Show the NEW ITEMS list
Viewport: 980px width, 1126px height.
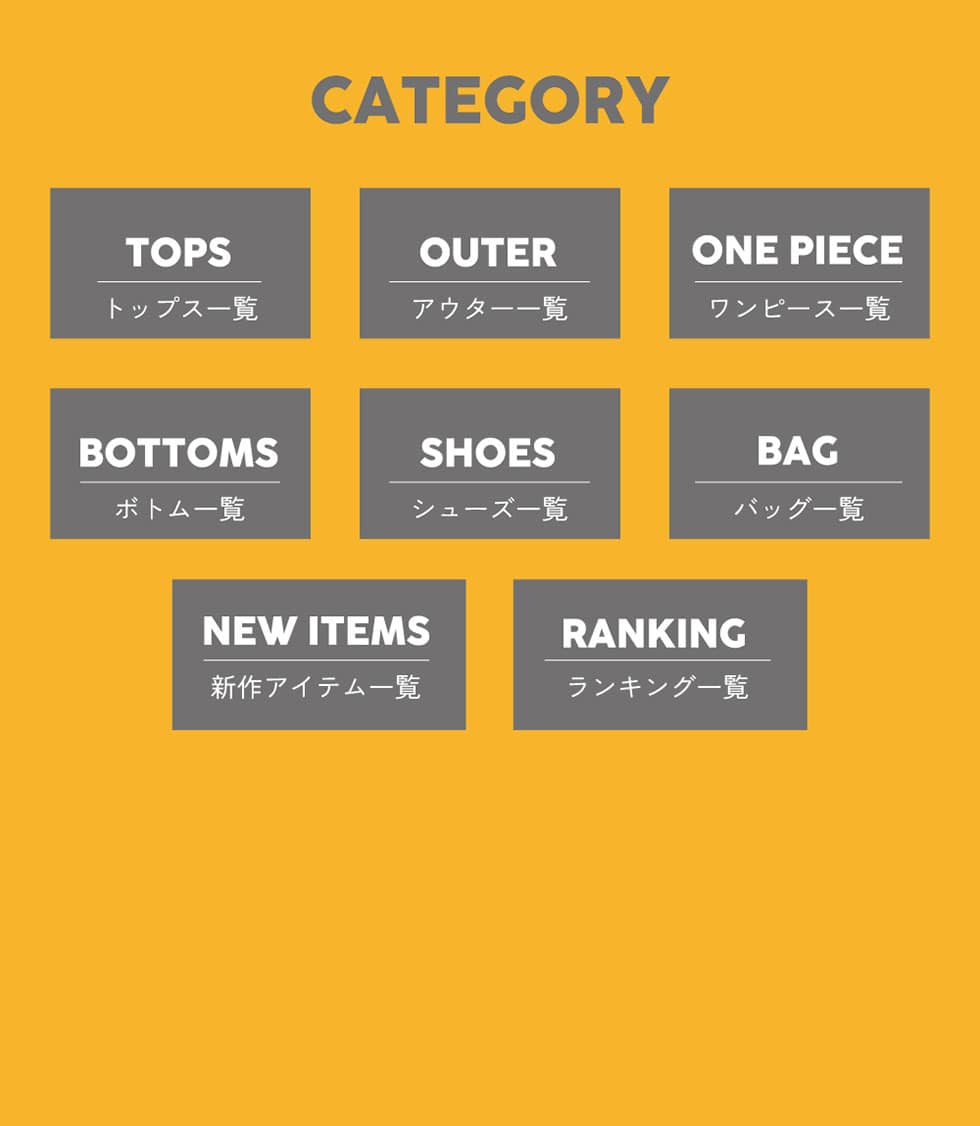pos(318,654)
